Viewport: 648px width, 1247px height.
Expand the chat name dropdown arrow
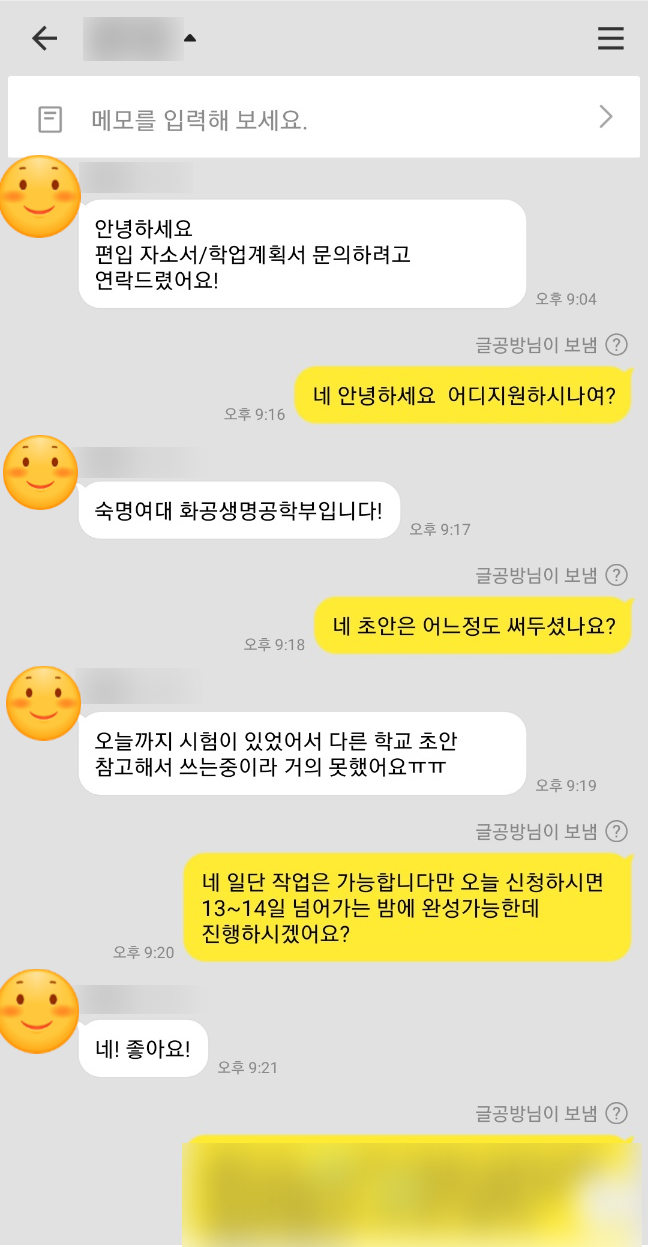[x=190, y=39]
